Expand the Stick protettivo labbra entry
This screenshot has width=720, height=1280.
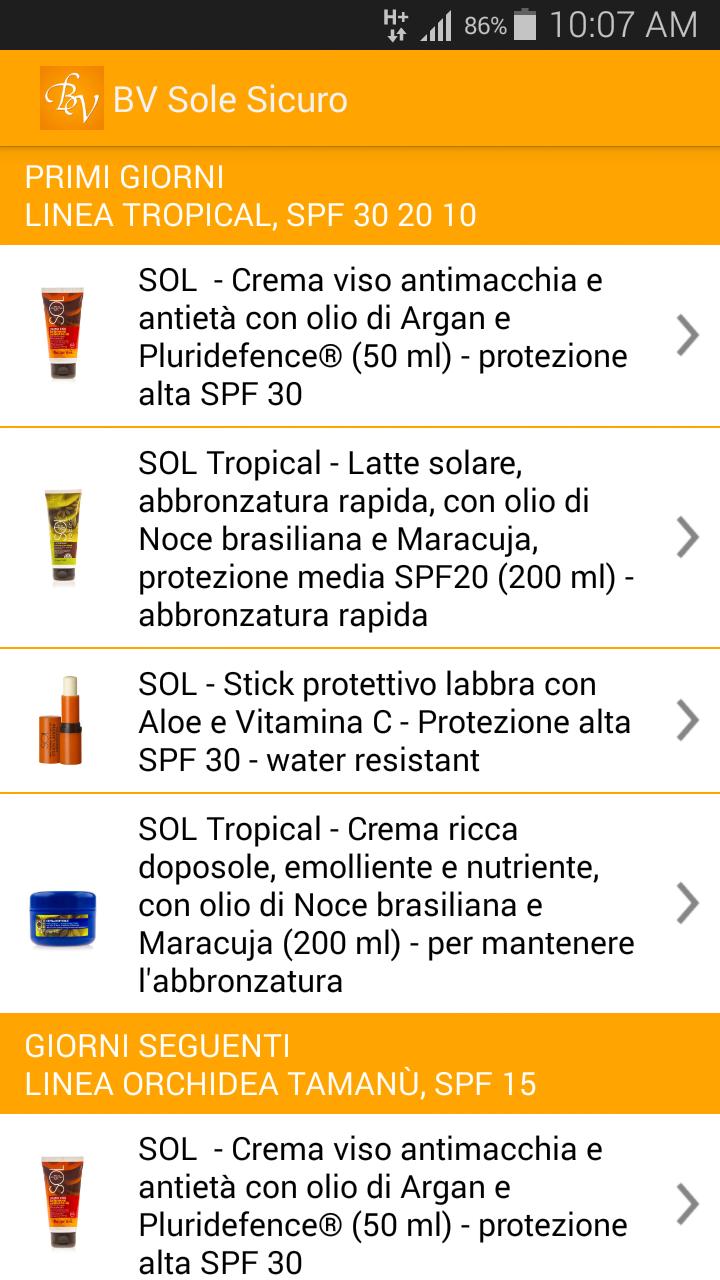point(686,720)
